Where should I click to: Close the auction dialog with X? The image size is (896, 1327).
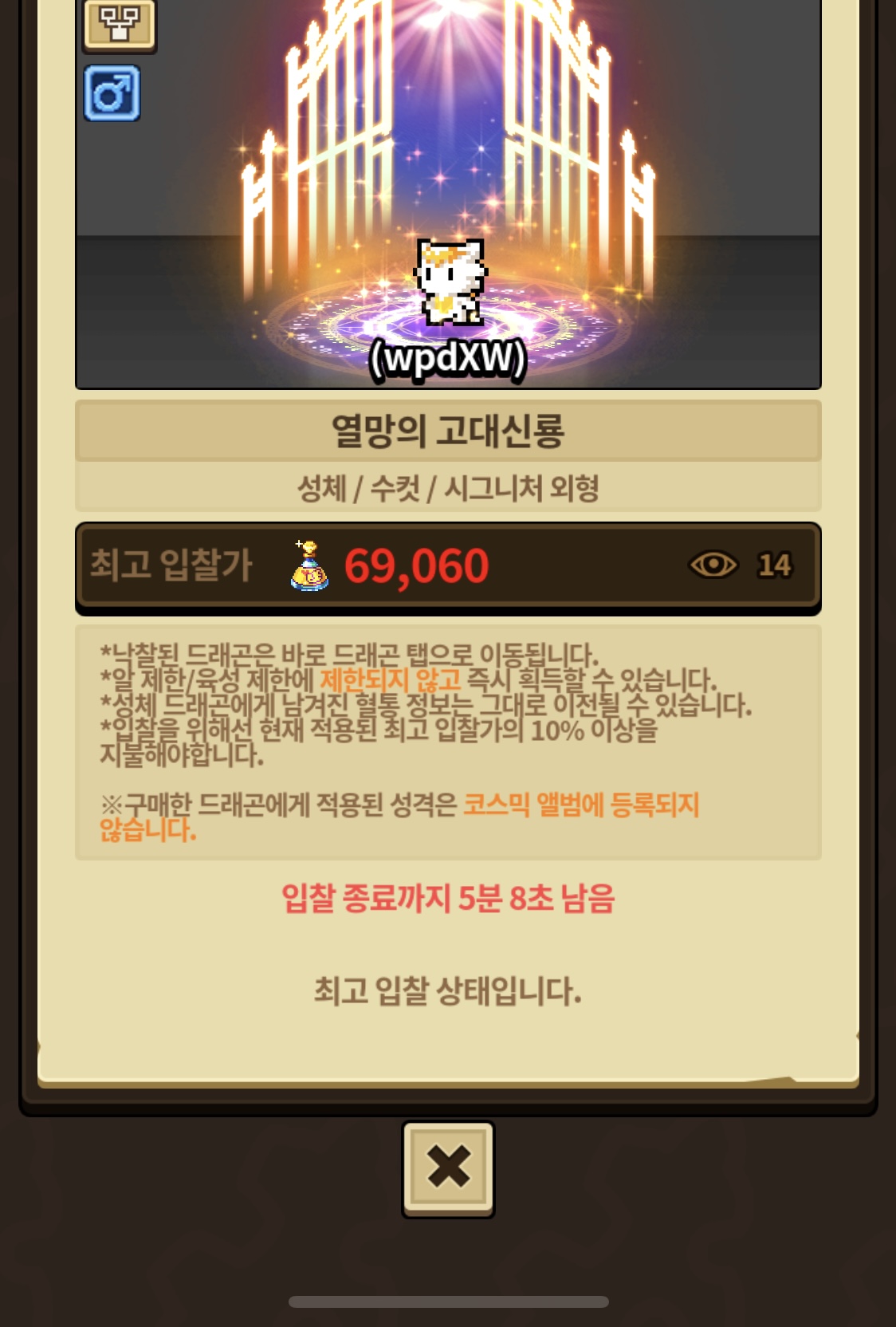coord(448,1168)
